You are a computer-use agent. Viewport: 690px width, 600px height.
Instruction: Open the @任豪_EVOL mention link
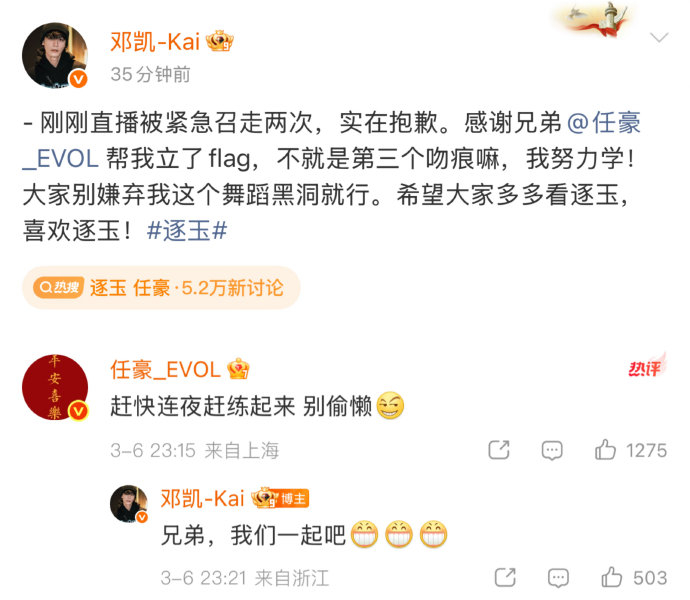tap(603, 123)
